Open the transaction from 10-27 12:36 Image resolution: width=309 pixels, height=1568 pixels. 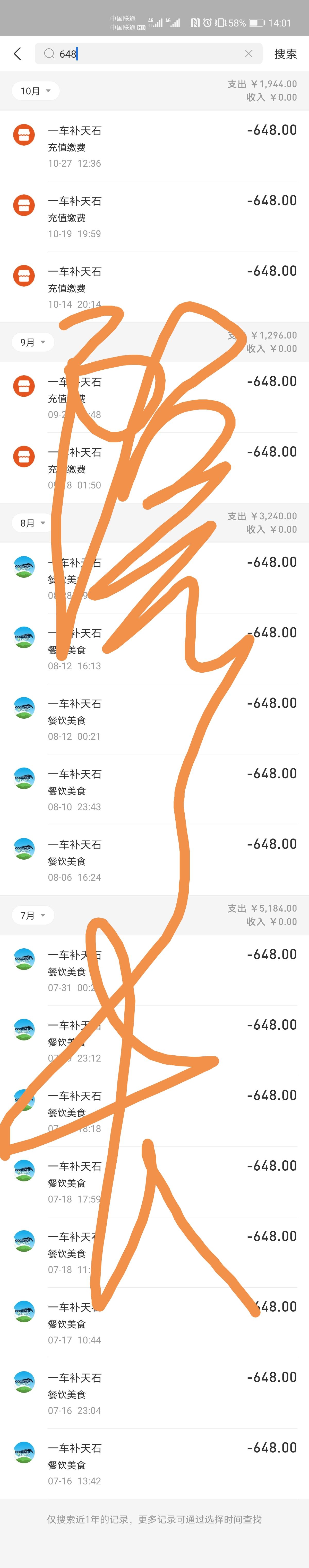click(x=154, y=146)
